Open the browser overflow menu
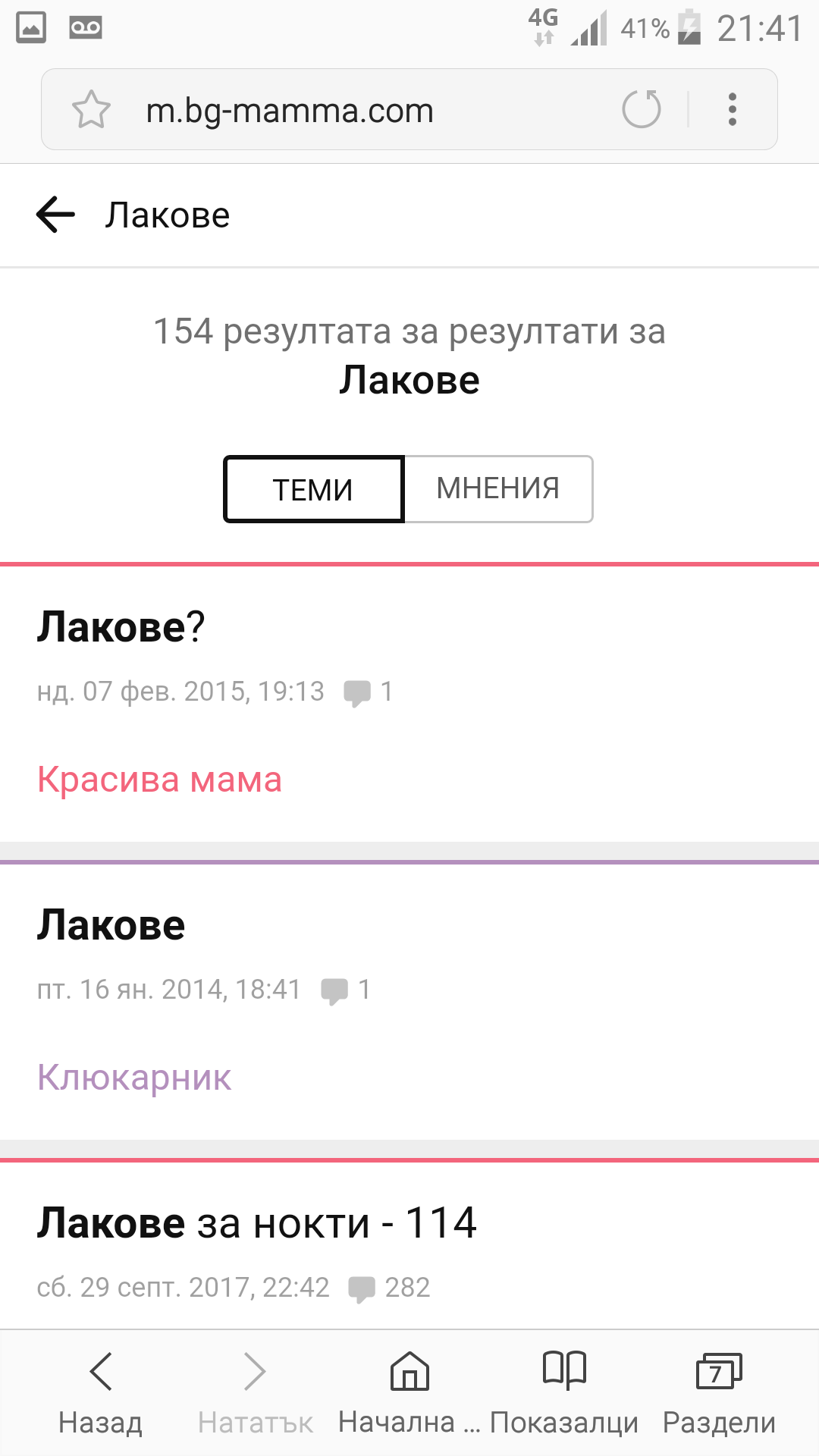The width and height of the screenshot is (819, 1456). 732,110
